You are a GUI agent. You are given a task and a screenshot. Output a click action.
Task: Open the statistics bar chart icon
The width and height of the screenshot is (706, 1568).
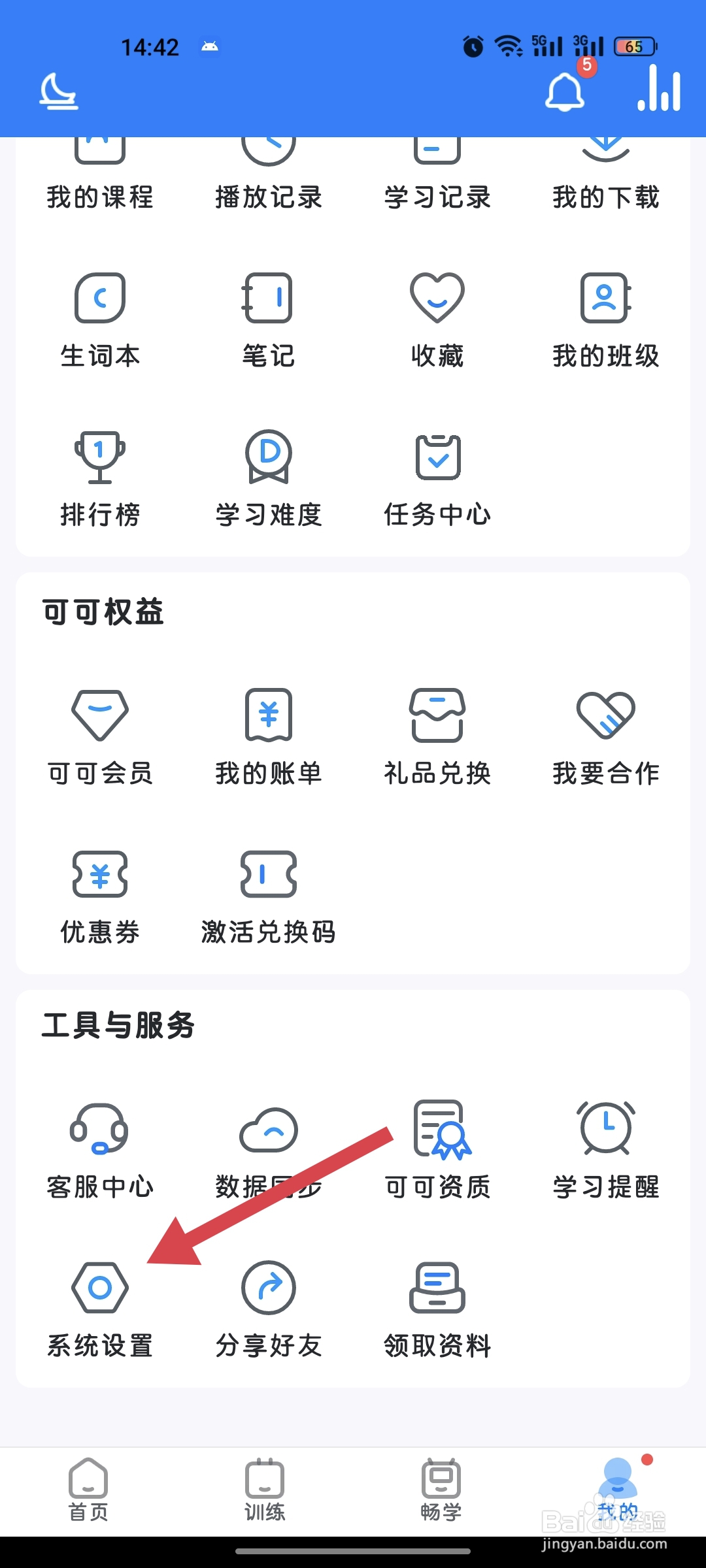660,88
